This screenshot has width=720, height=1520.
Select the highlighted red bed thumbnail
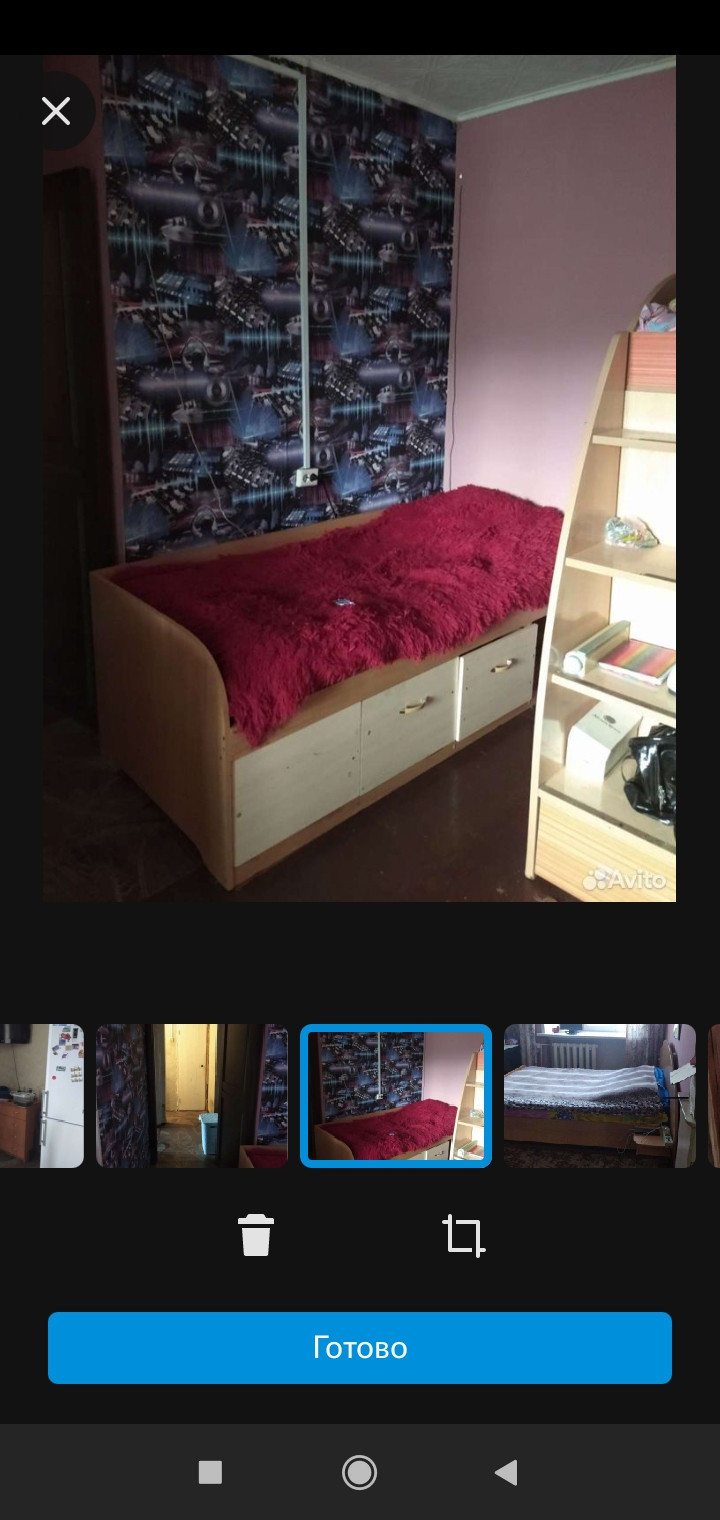point(396,1096)
